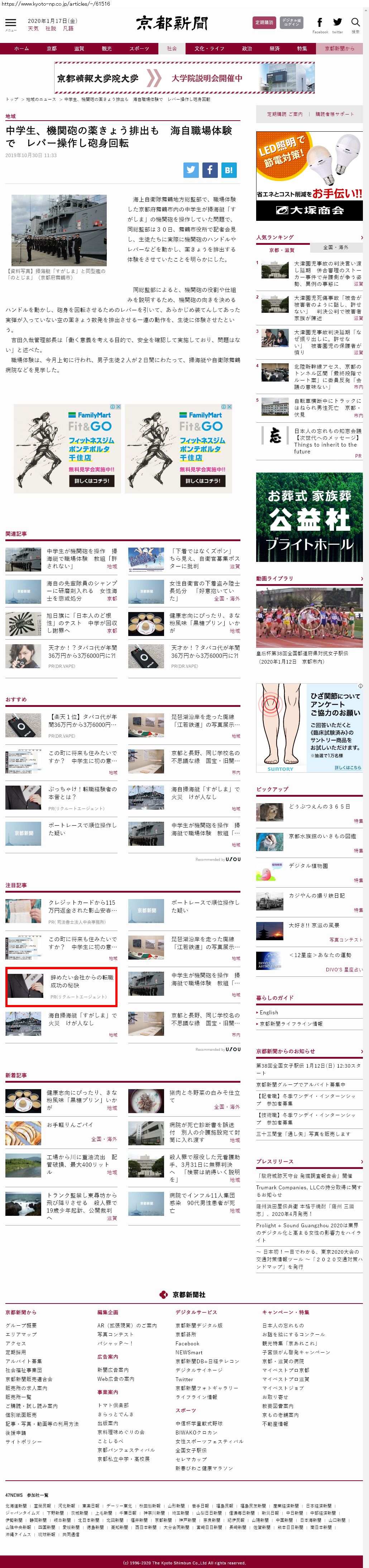
Task: Select the スポーツ nav tab
Action: (x=139, y=49)
